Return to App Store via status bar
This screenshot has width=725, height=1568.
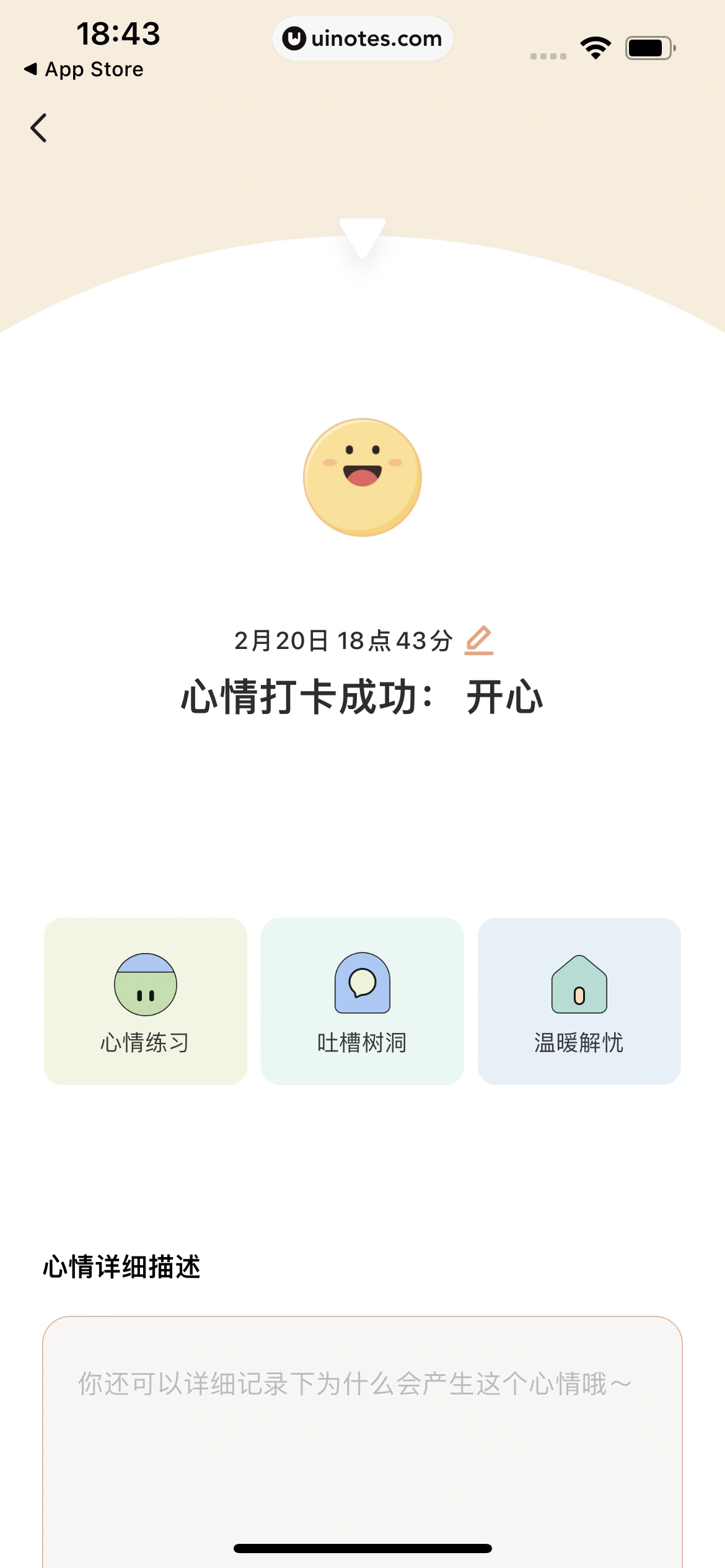84,69
